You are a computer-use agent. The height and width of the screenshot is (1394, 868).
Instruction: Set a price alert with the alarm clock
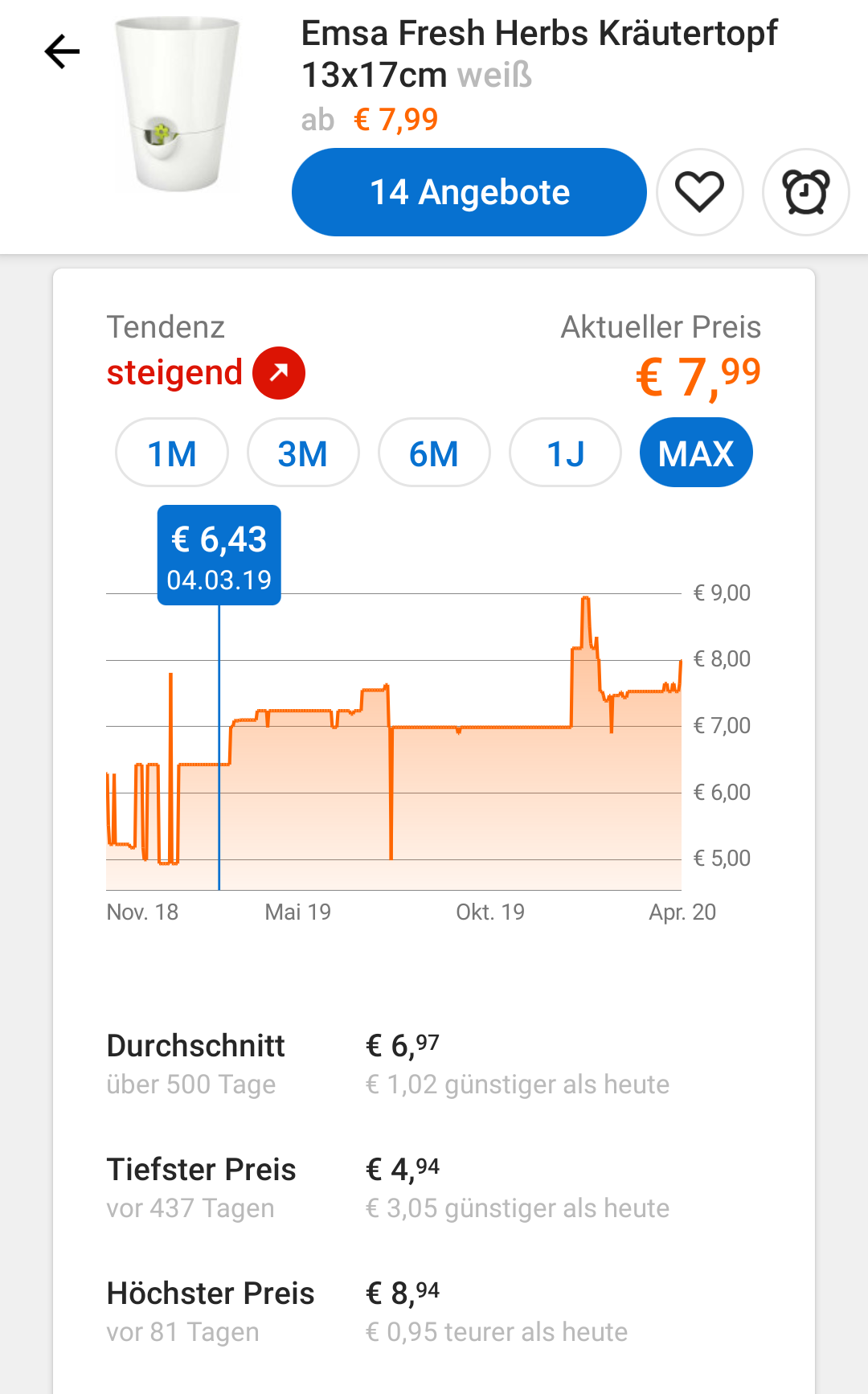[806, 192]
